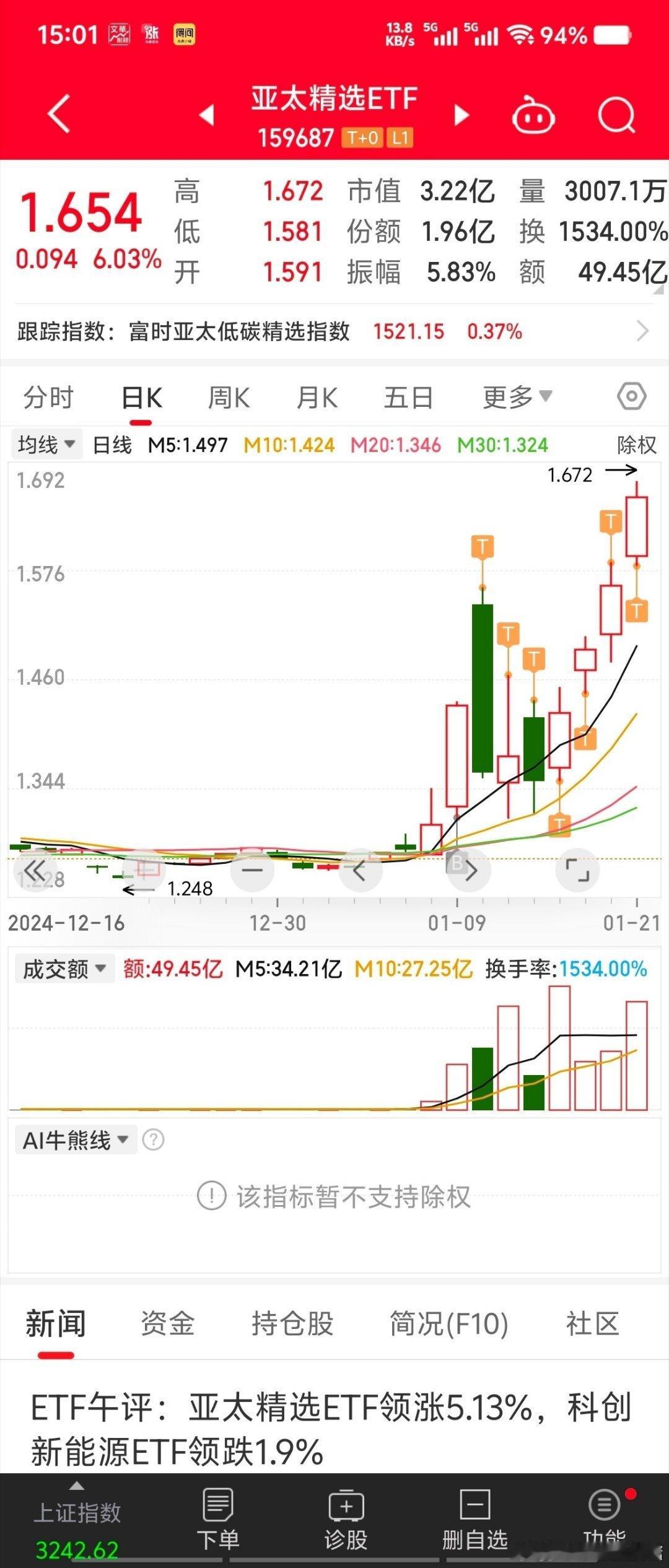
Task: Open AI牛熊线 indicator dropdown
Action: (x=75, y=1140)
